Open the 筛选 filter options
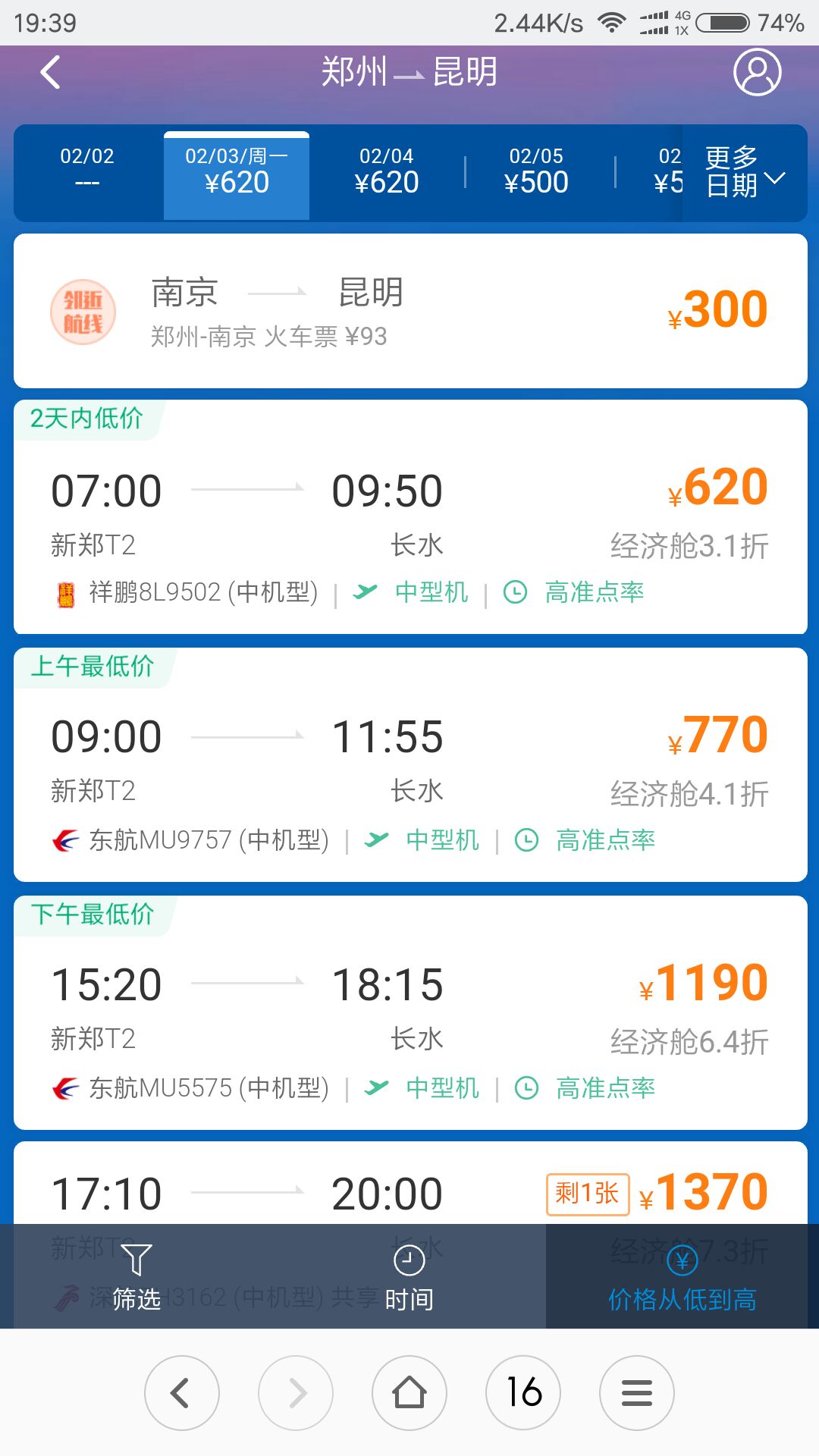 [136, 1276]
